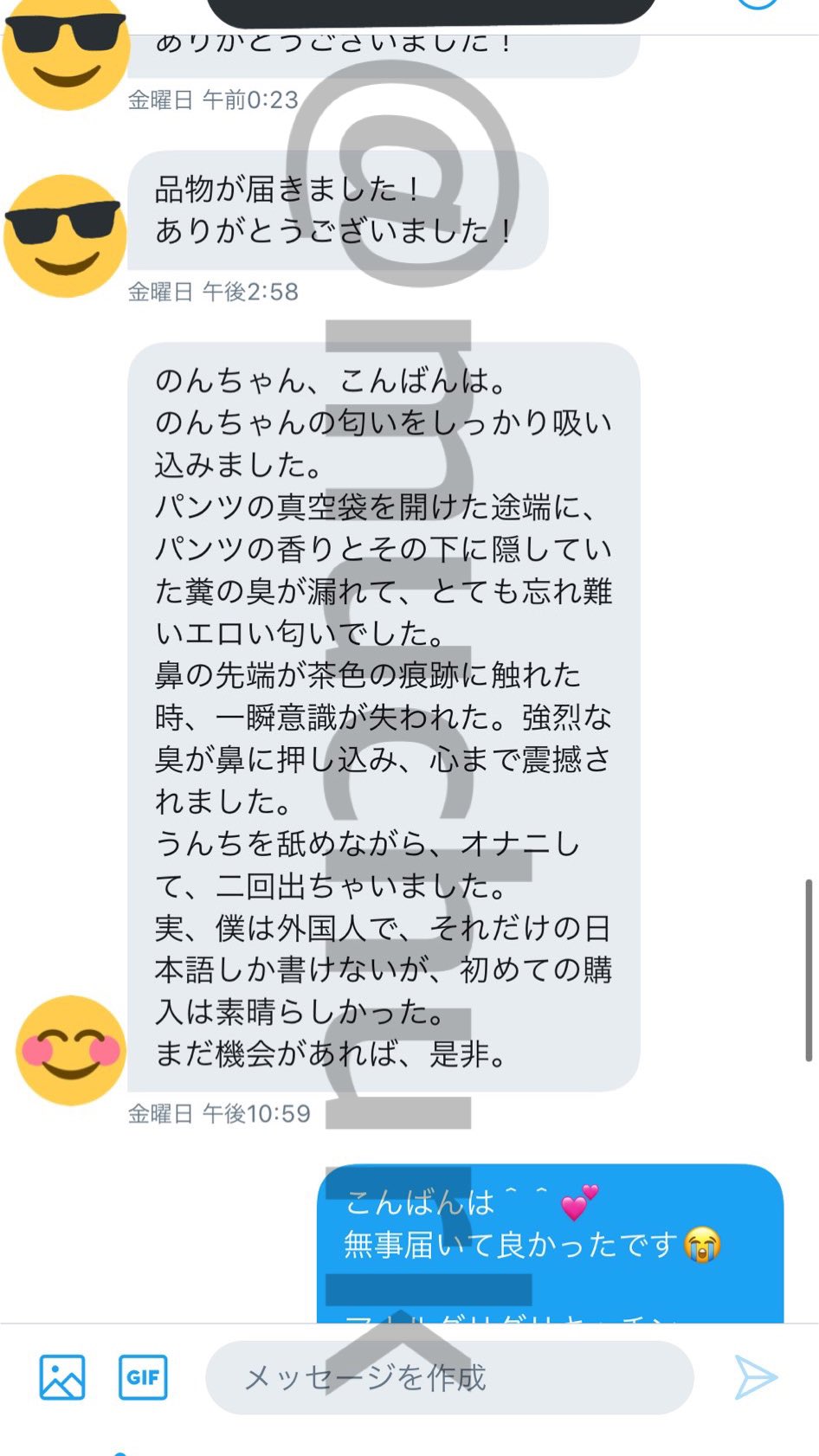Viewport: 819px width, 1456px height.
Task: Open the GIF picker
Action: (x=143, y=1376)
